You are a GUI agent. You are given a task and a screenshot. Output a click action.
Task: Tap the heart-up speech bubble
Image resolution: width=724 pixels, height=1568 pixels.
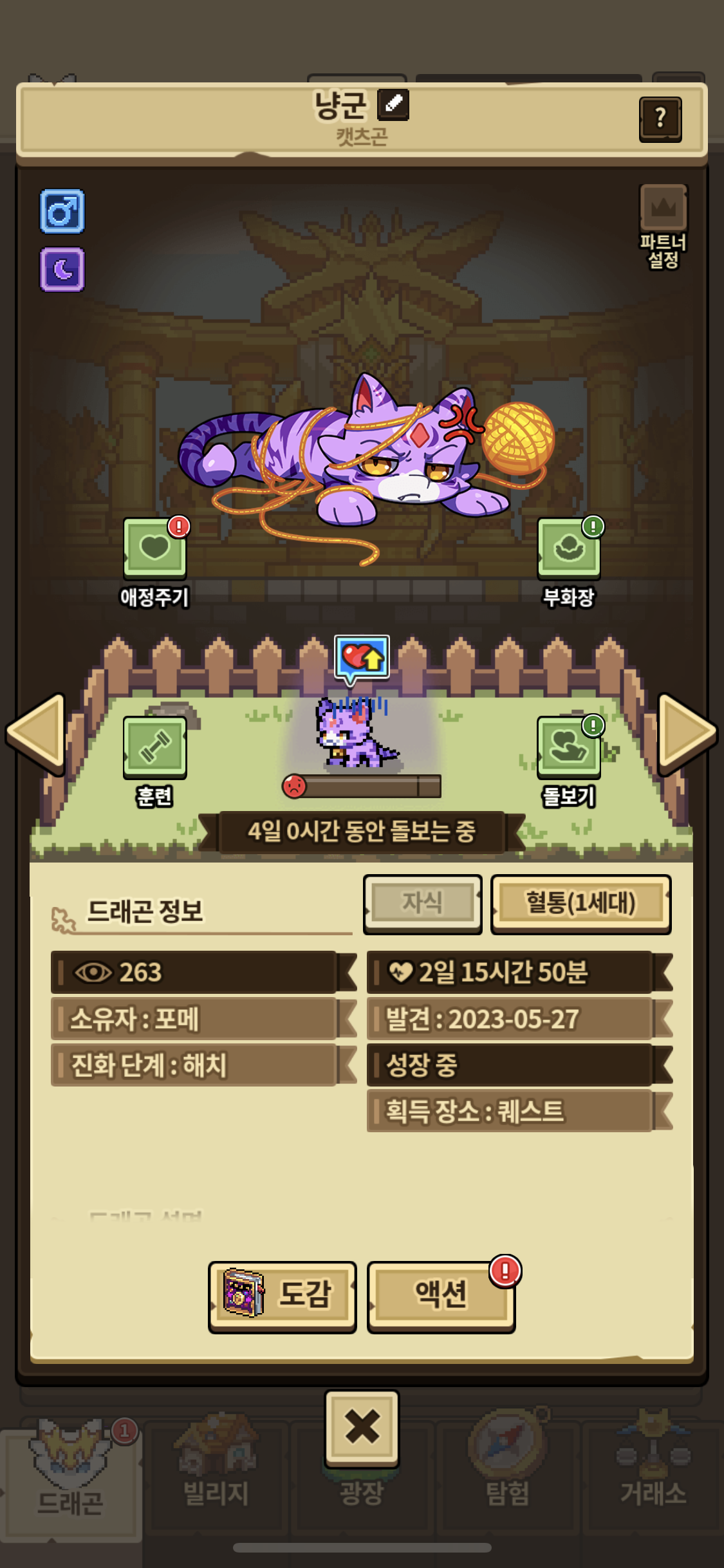click(362, 658)
